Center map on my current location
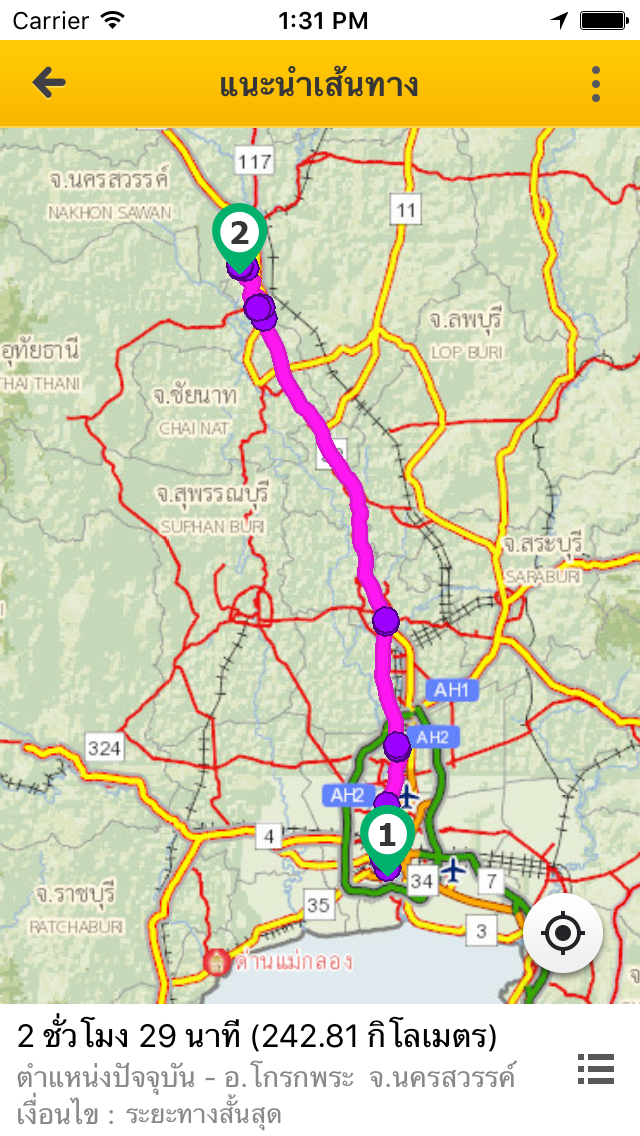 click(x=563, y=933)
